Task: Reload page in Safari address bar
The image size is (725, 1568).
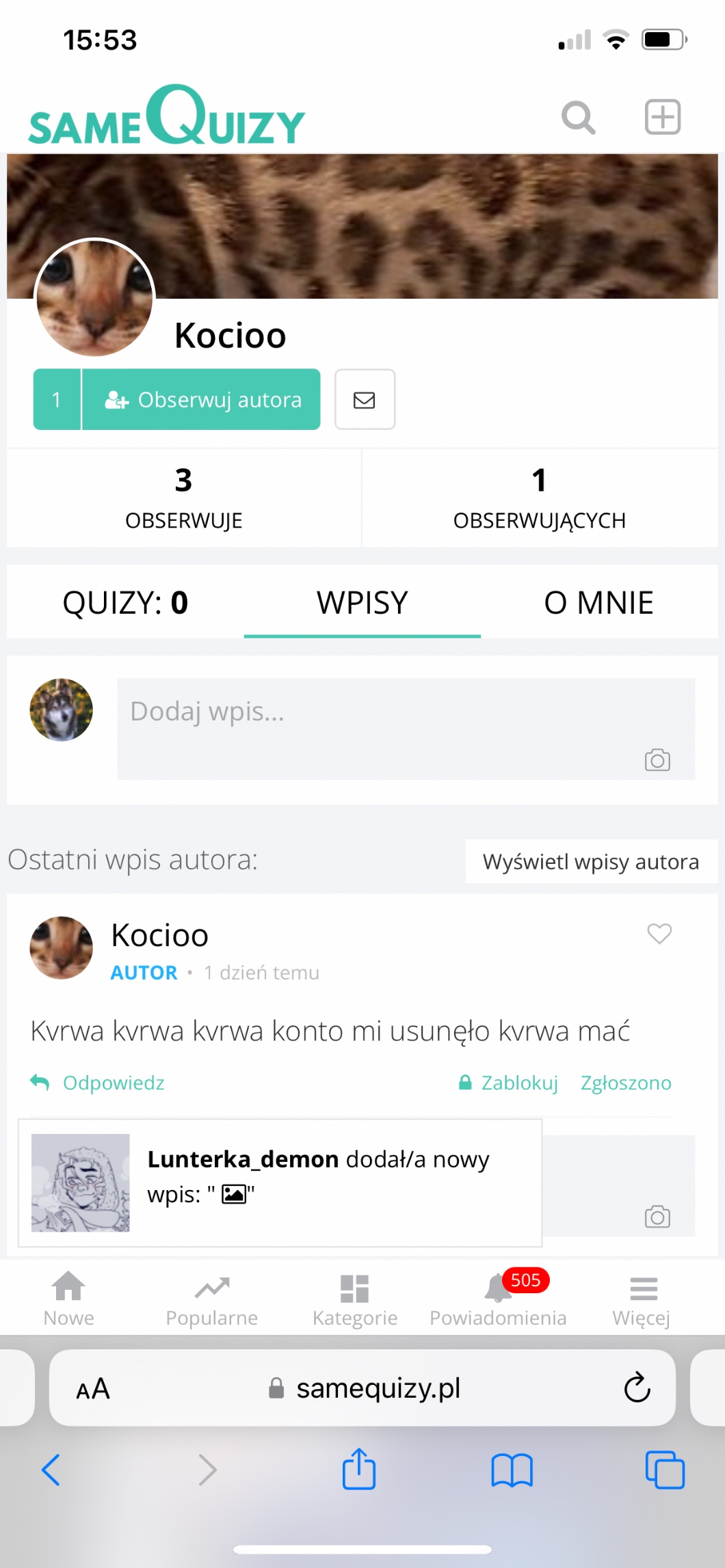Action: (x=637, y=1388)
